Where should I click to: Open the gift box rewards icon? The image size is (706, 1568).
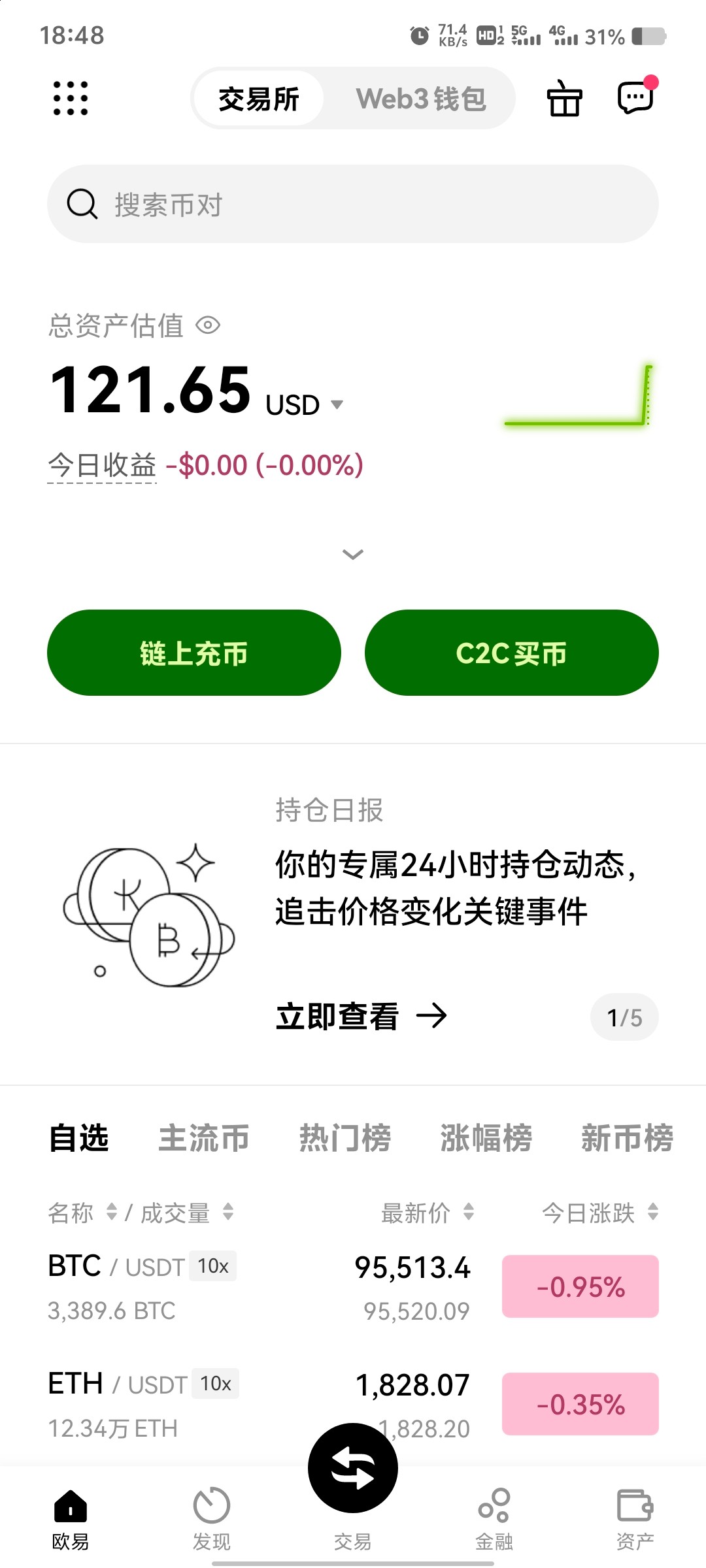(564, 99)
